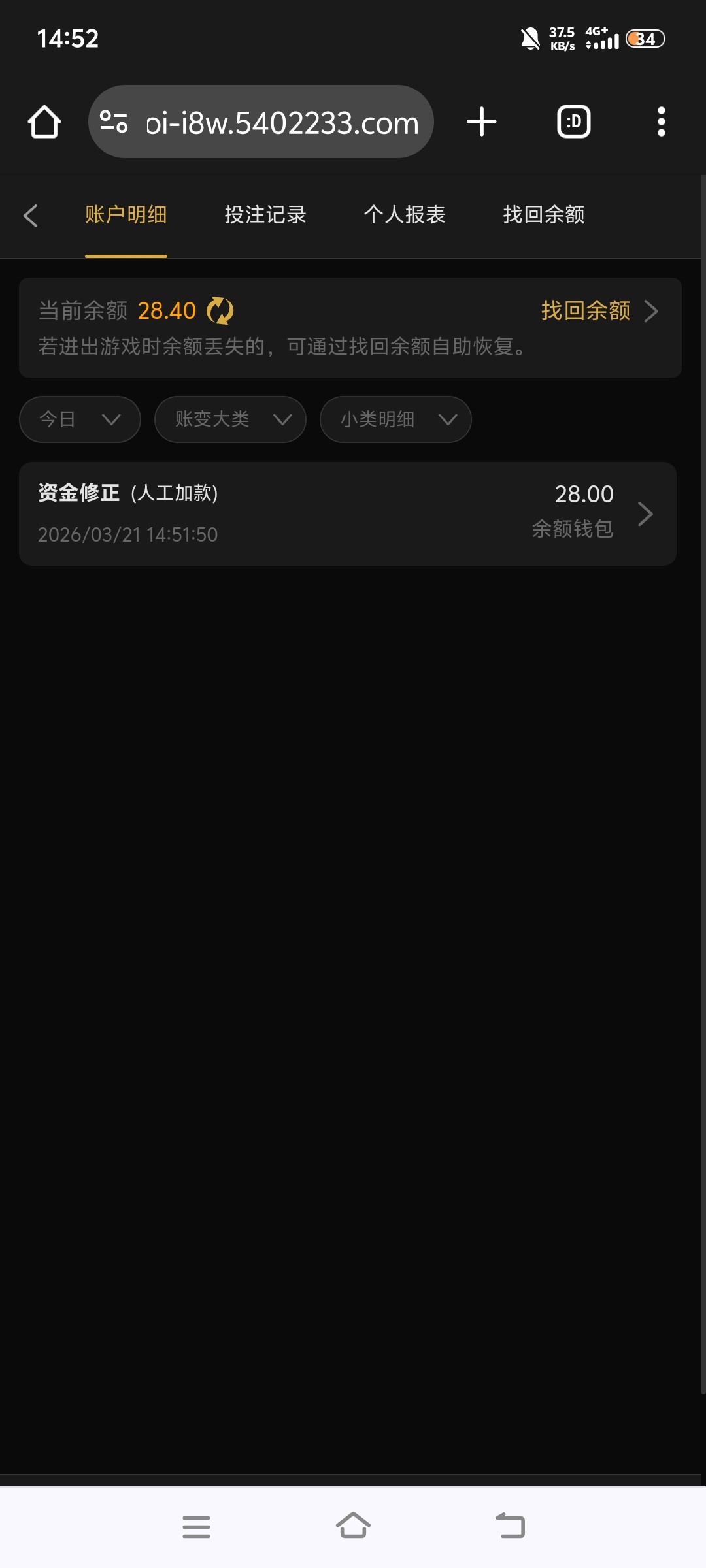The image size is (706, 1568).
Task: Expand the 账变大类 filter dropdown
Action: [x=230, y=419]
